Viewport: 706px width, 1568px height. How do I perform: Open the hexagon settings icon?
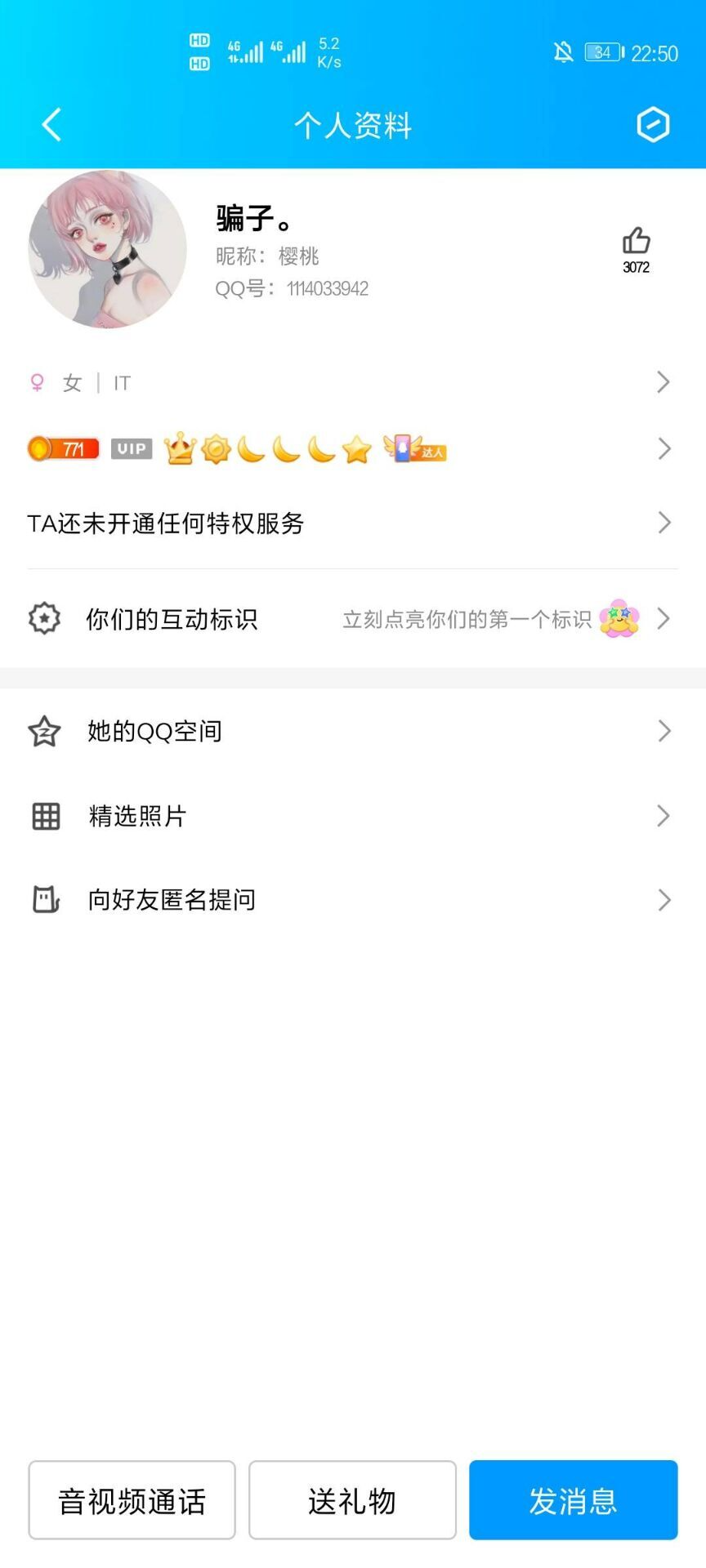coord(653,125)
